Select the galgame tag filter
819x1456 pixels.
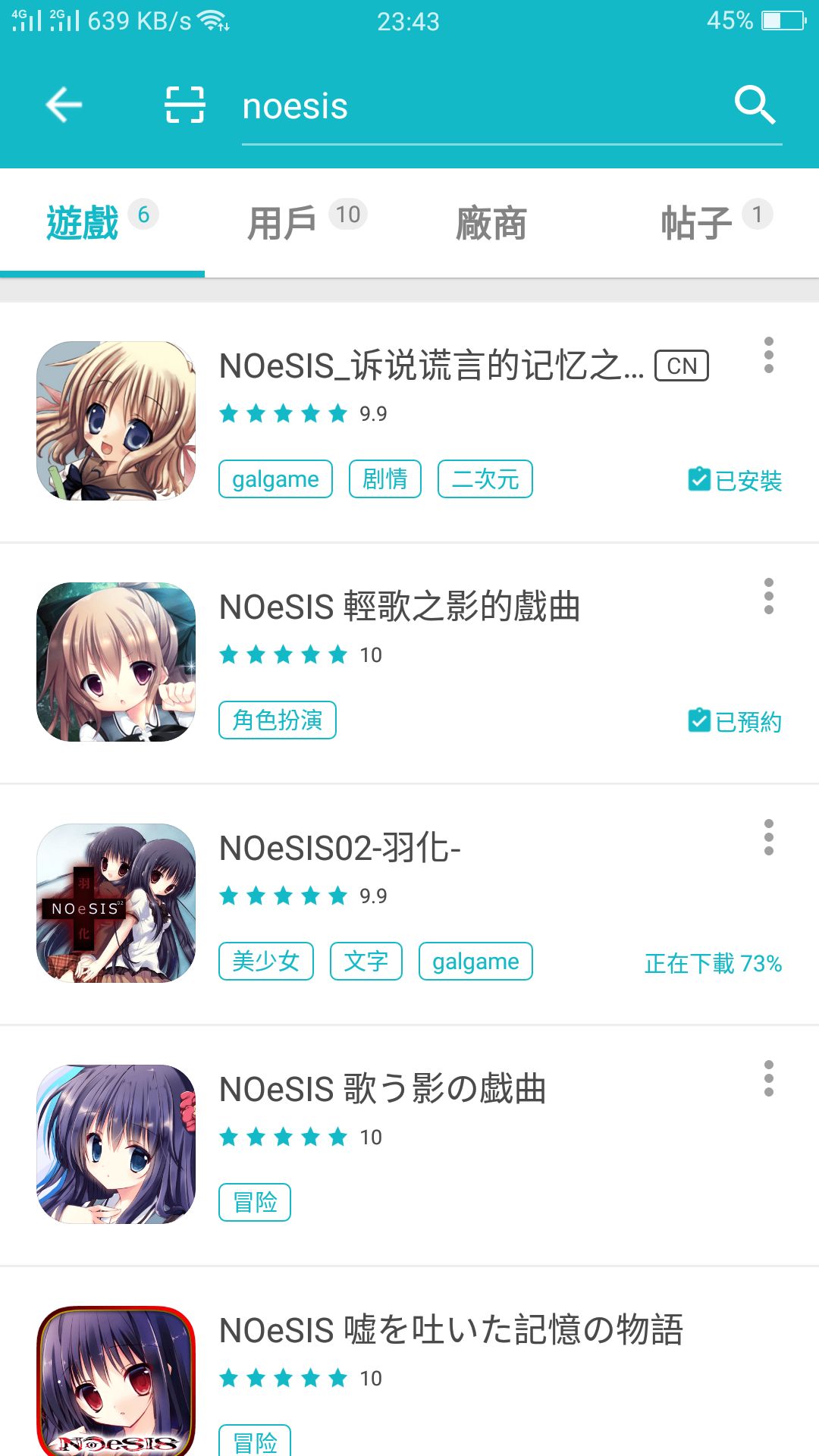click(x=275, y=479)
